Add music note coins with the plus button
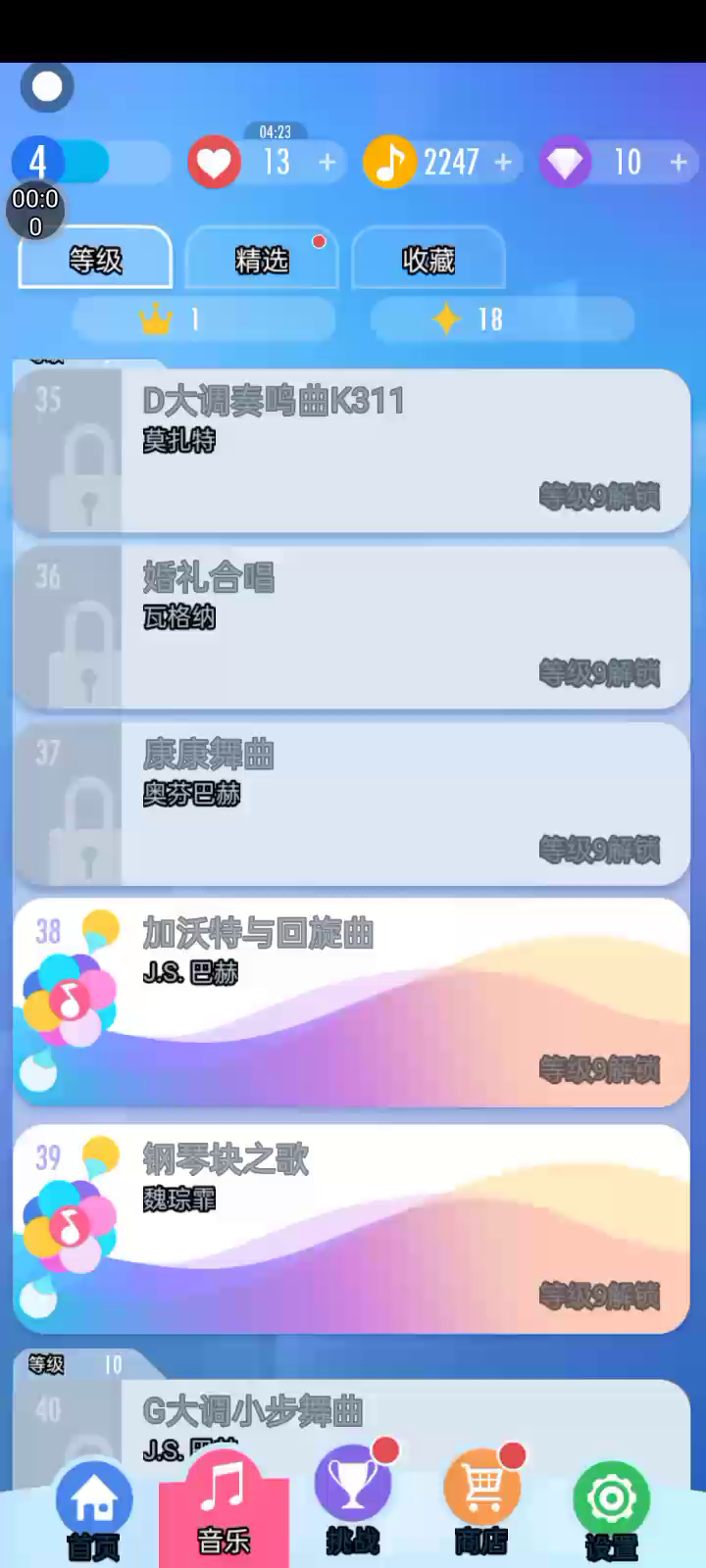 click(503, 162)
